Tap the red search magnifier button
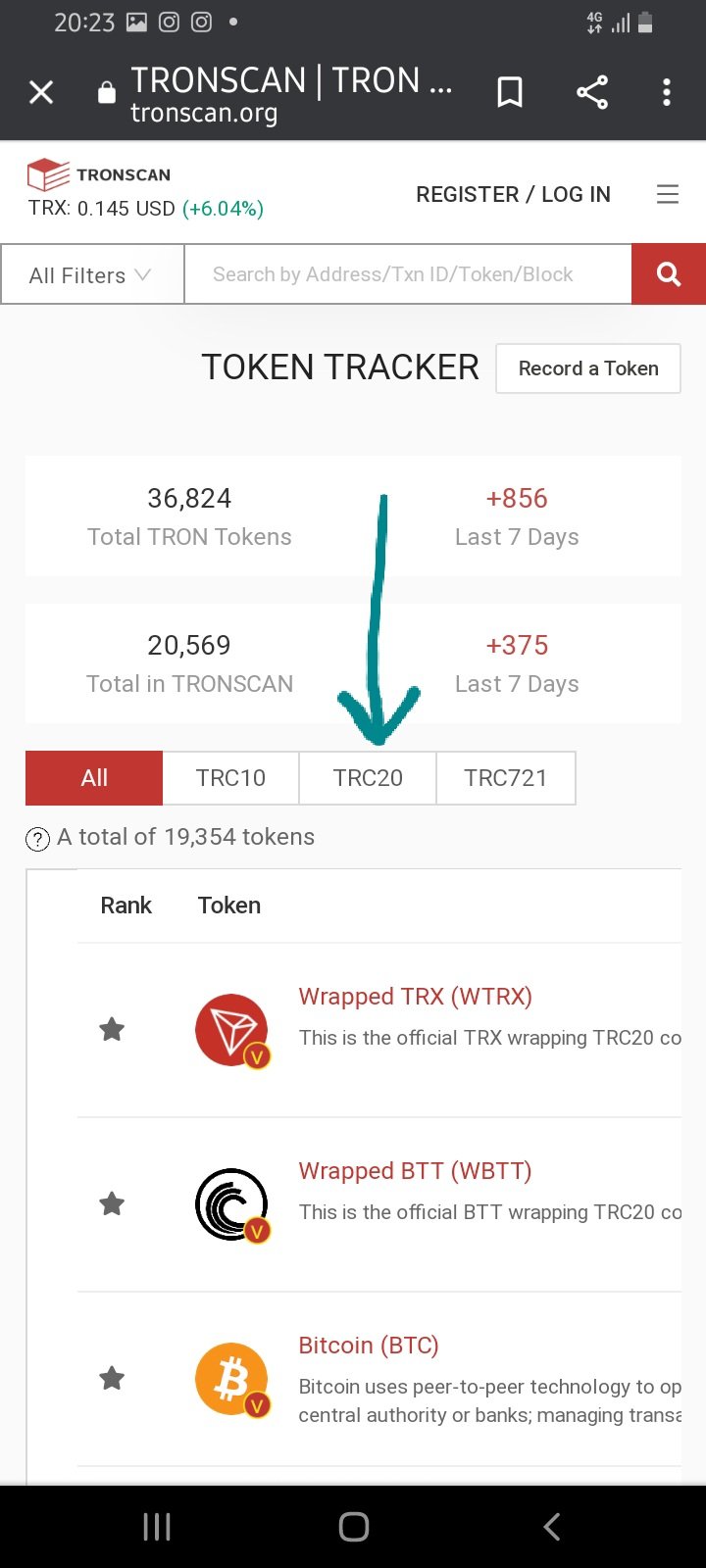 669,274
